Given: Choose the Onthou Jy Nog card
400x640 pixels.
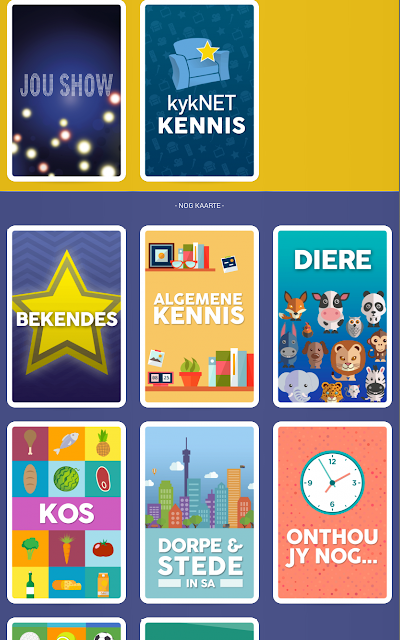Looking at the screenshot, I should [332, 512].
